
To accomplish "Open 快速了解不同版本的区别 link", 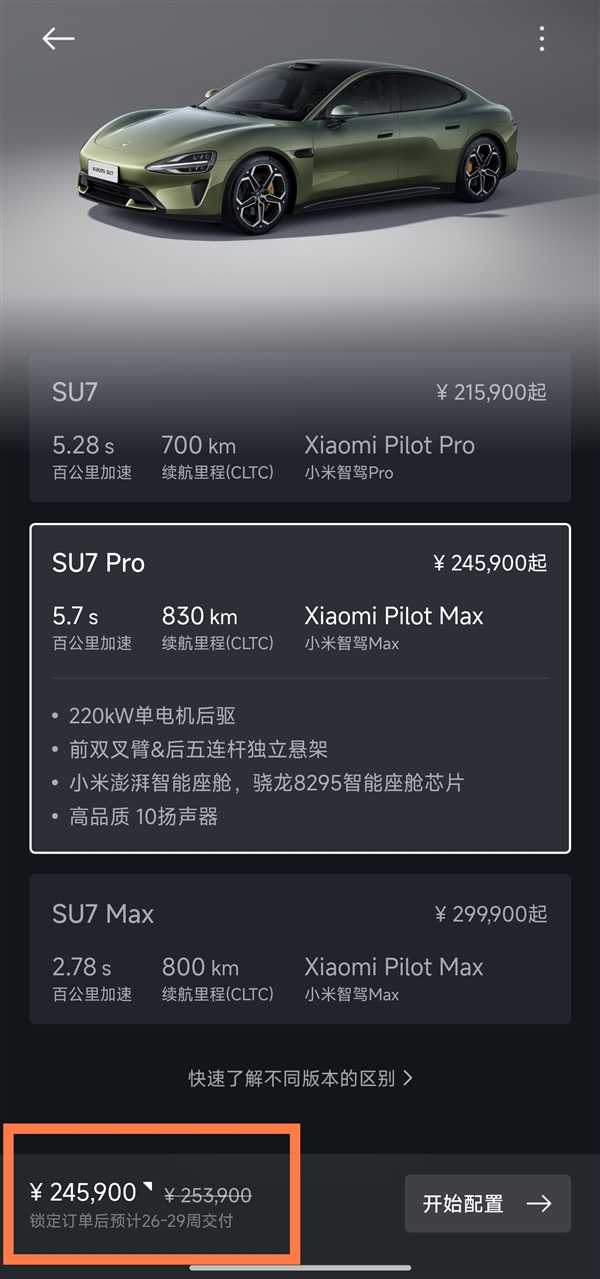I will (300, 1078).
